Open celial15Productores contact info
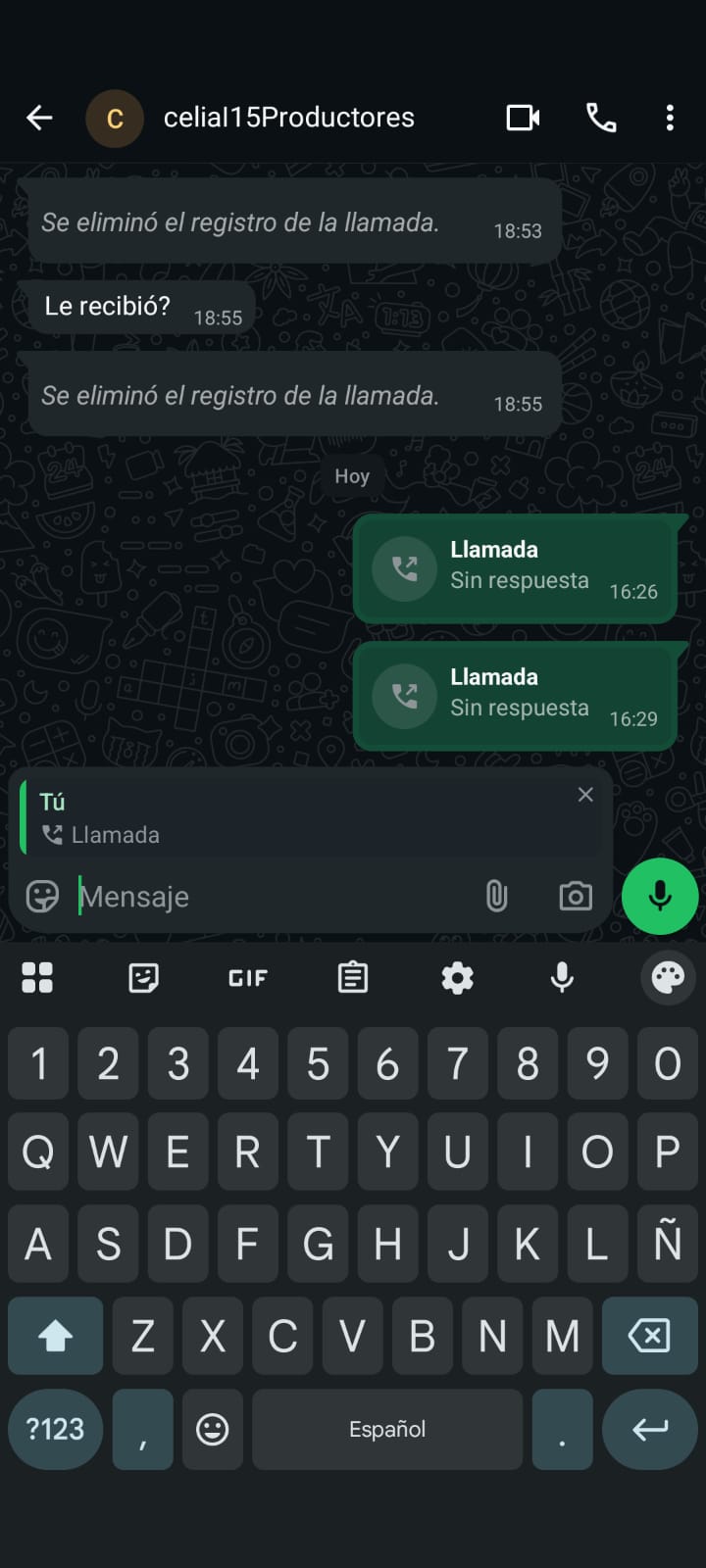Viewport: 706px width, 1568px height. 288,119
